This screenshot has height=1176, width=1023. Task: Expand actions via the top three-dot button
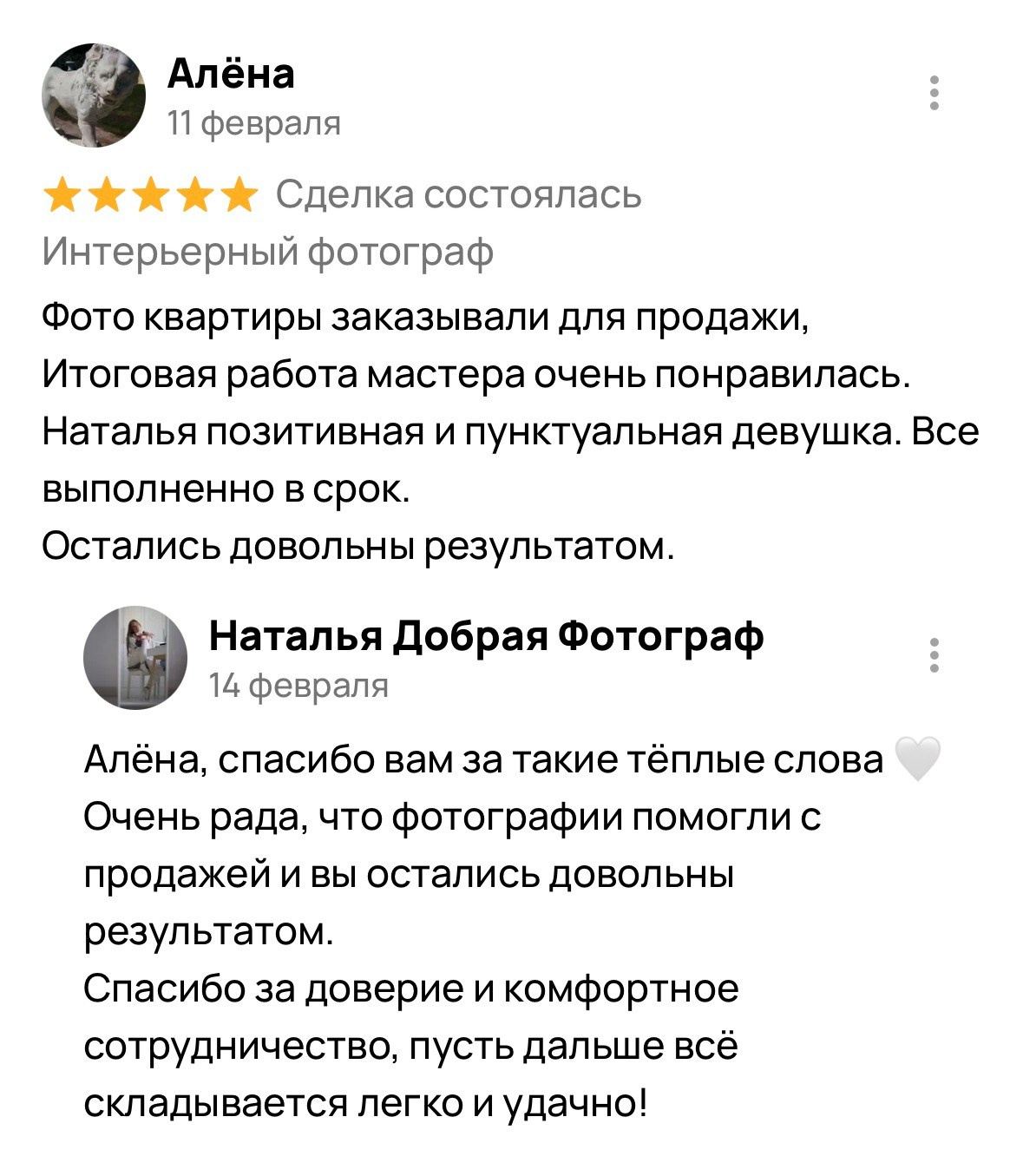click(x=934, y=91)
